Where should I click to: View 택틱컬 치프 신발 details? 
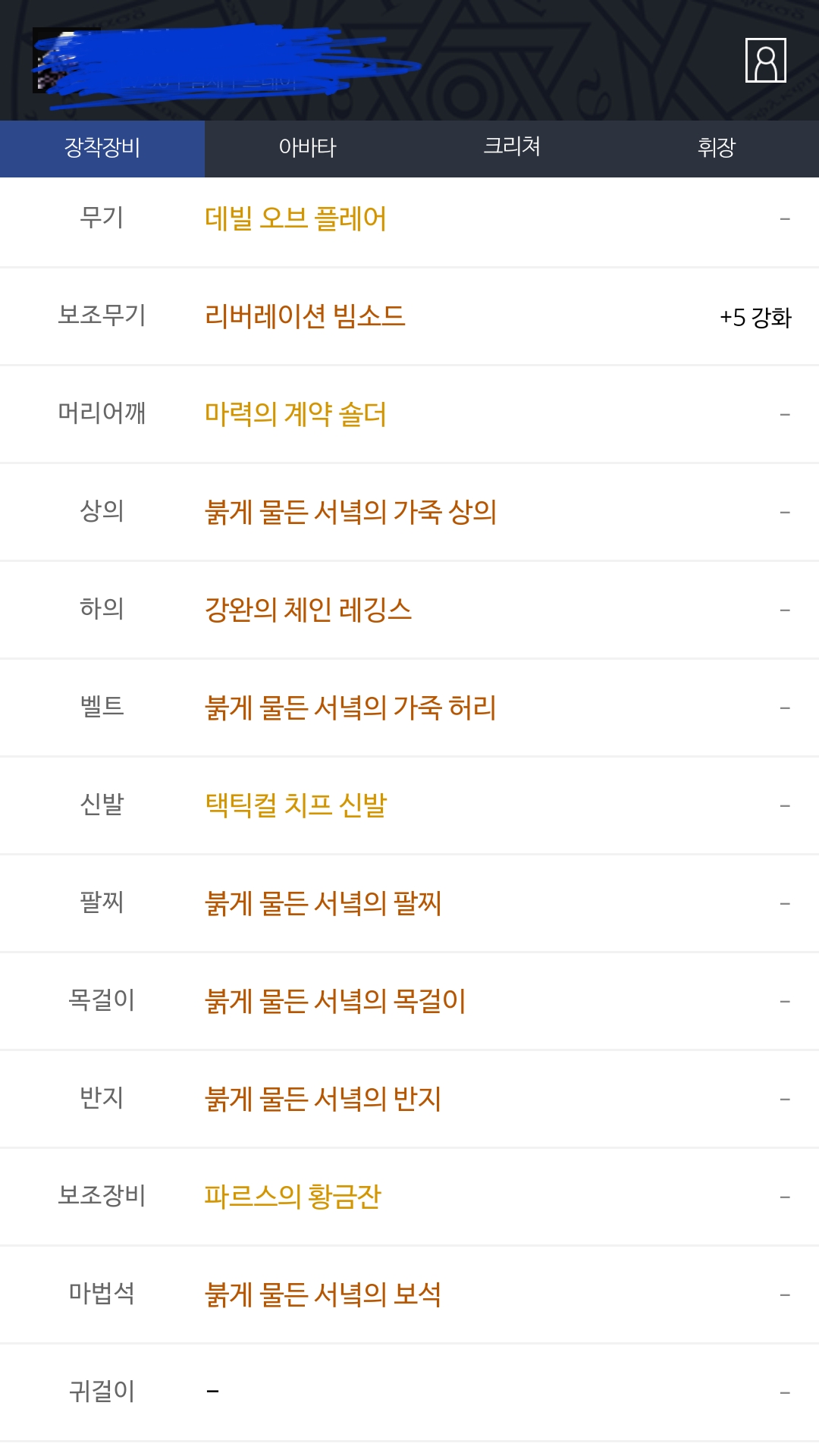click(296, 805)
